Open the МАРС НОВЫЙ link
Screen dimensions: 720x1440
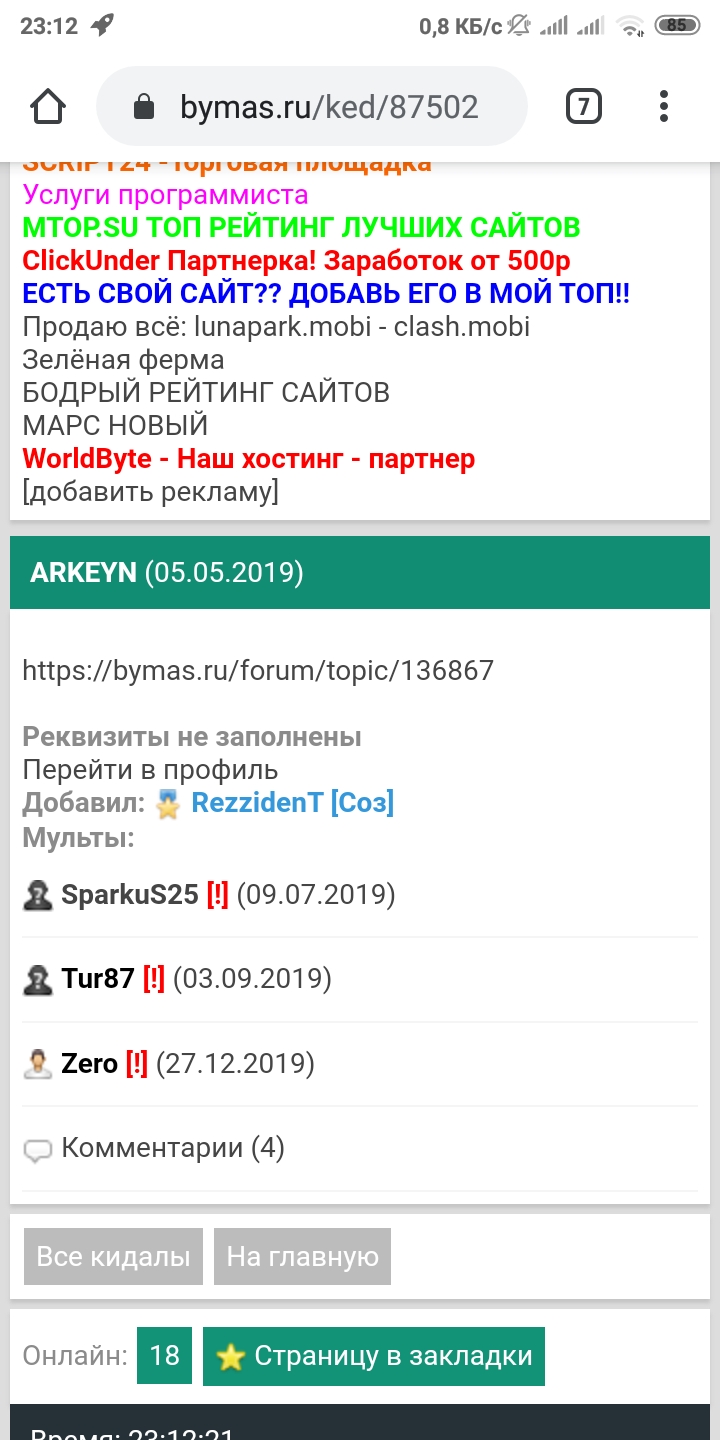pyautogui.click(x=115, y=425)
